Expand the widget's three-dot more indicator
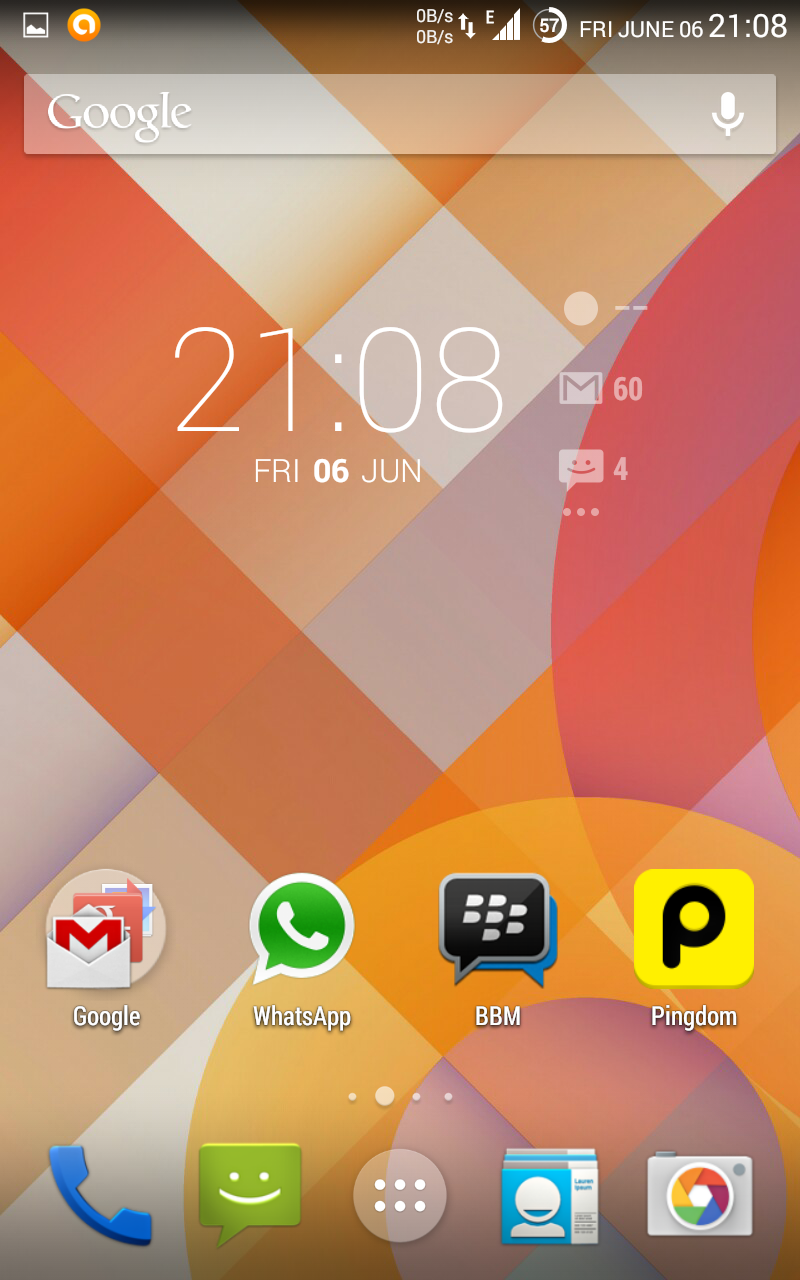The height and width of the screenshot is (1280, 800). point(581,512)
